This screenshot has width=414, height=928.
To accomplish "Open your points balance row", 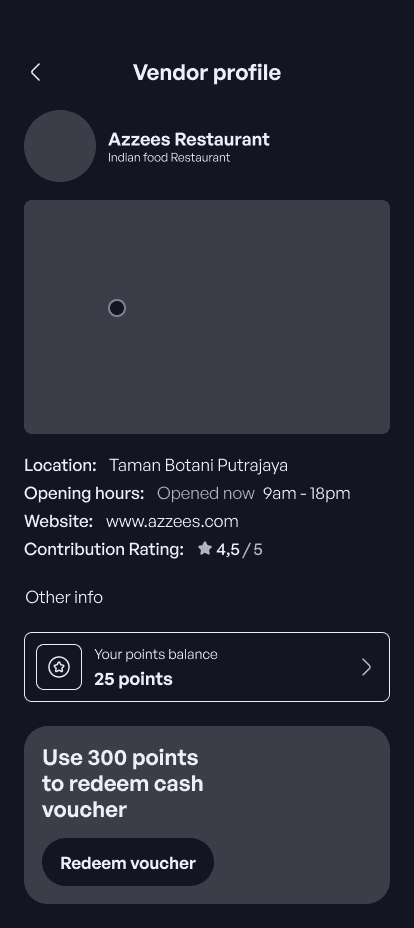I will tap(207, 667).
